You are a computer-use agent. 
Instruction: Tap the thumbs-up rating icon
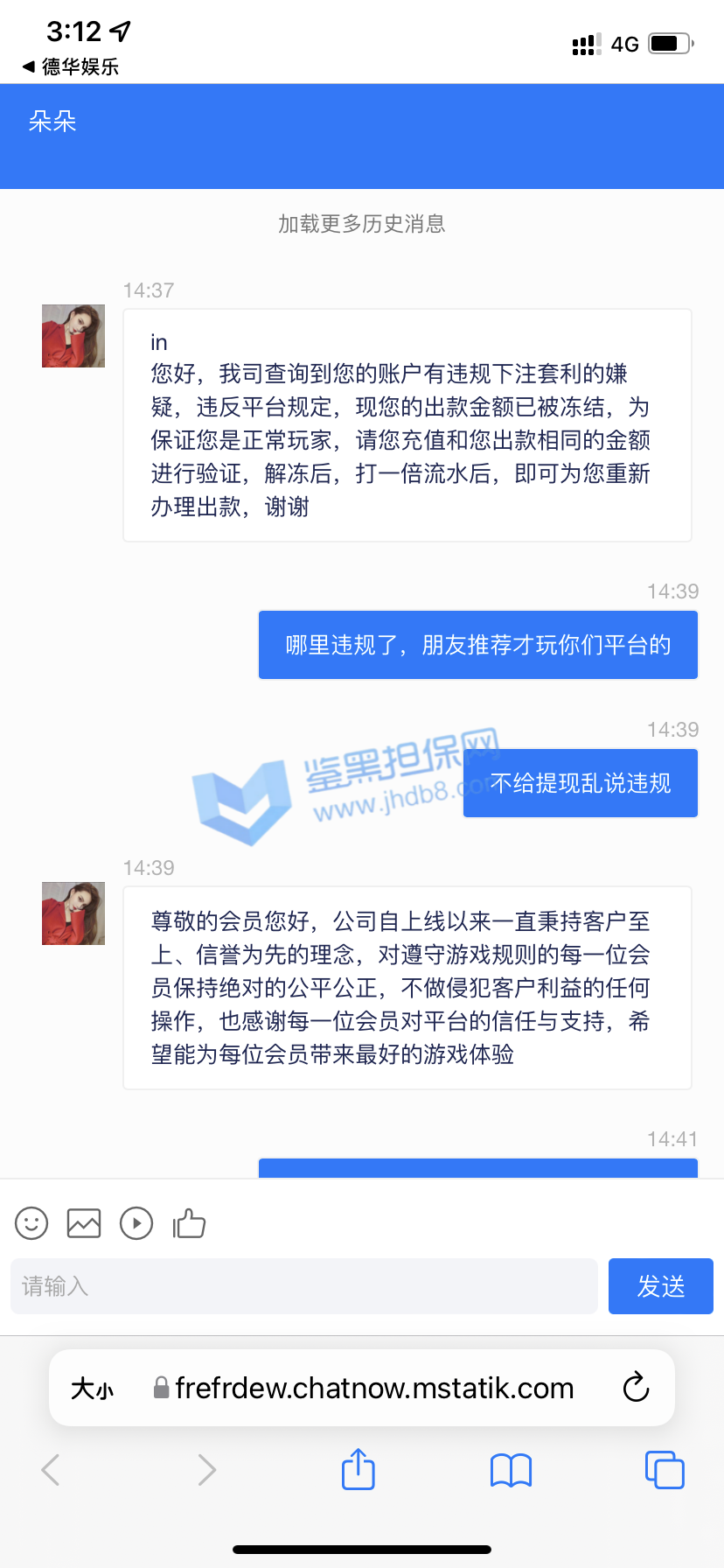(x=189, y=1223)
